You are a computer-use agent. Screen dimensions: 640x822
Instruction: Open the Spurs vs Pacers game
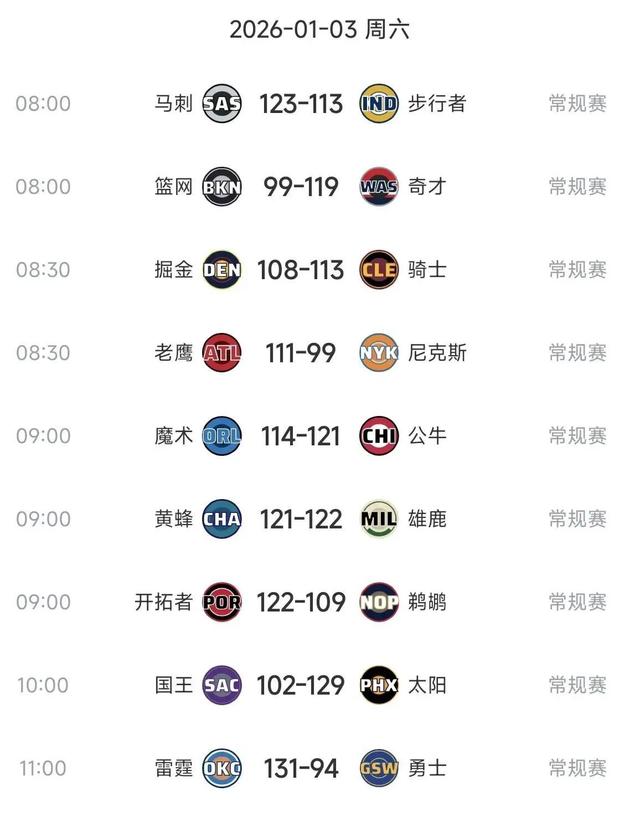click(301, 104)
